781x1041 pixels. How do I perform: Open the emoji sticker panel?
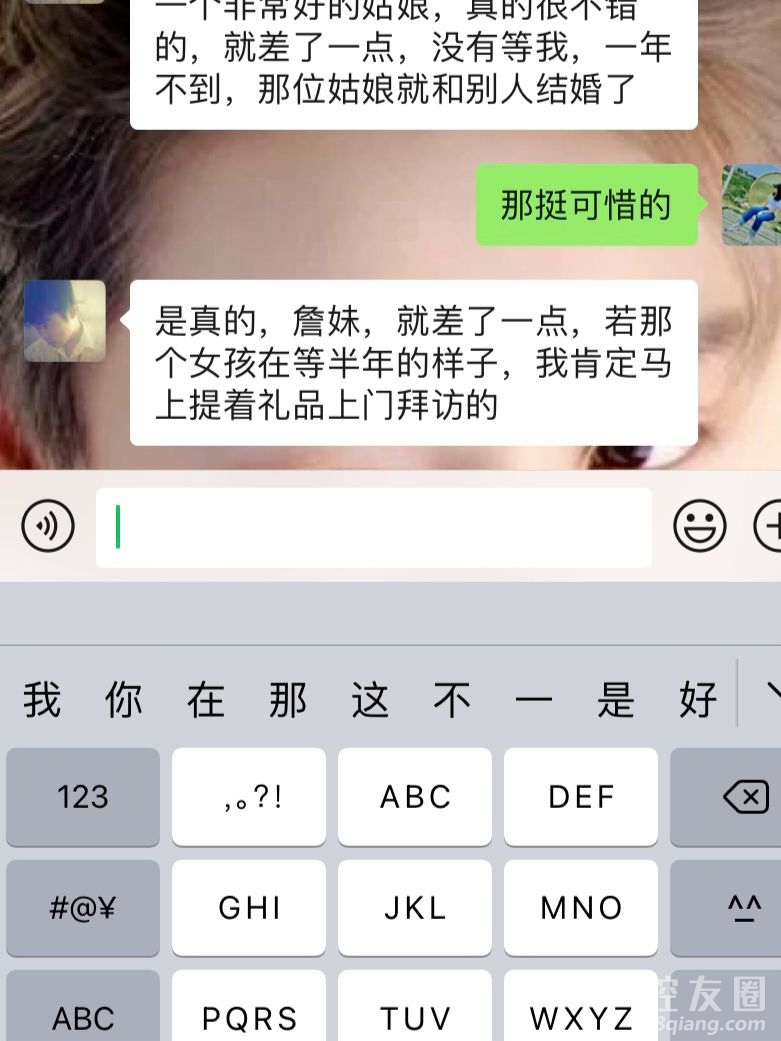click(699, 526)
